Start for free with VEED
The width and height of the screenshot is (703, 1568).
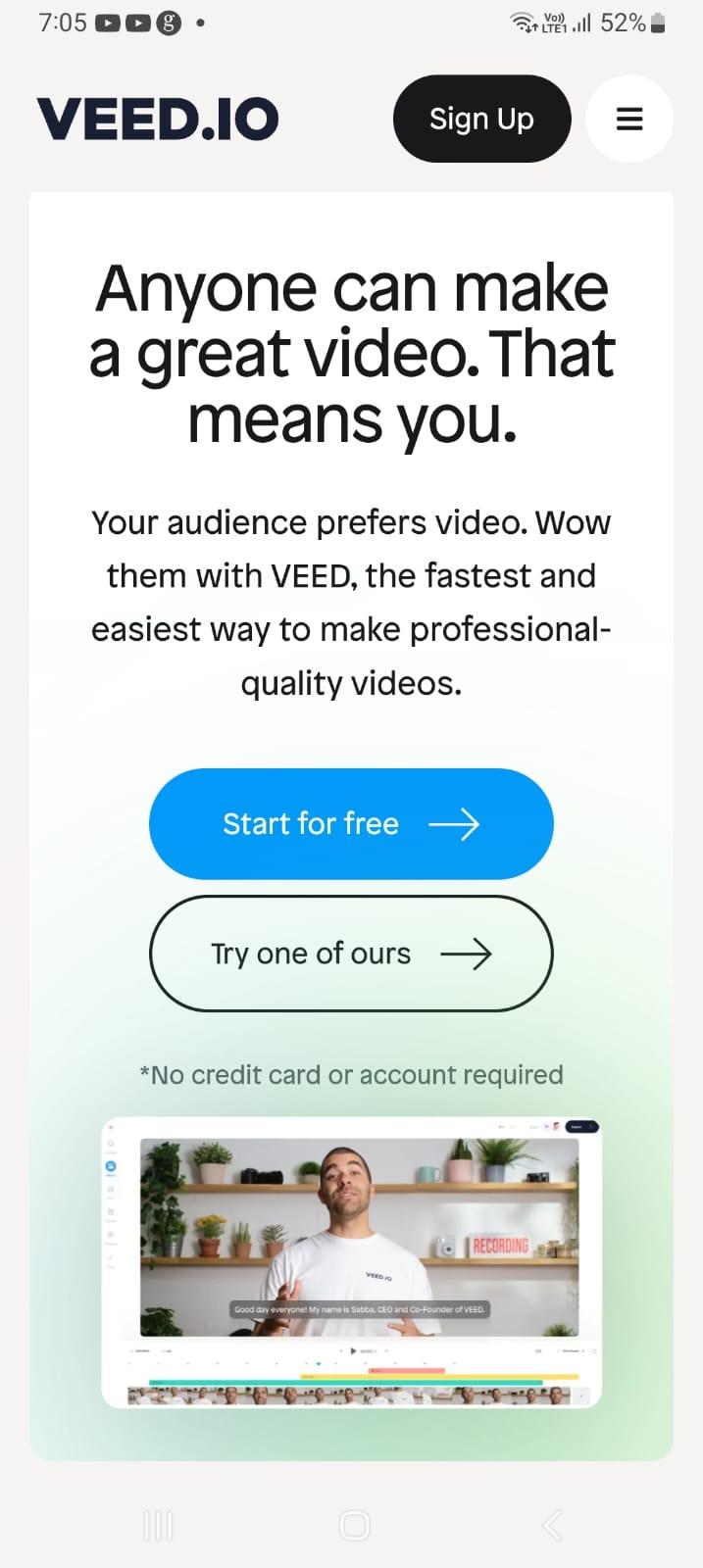(351, 823)
